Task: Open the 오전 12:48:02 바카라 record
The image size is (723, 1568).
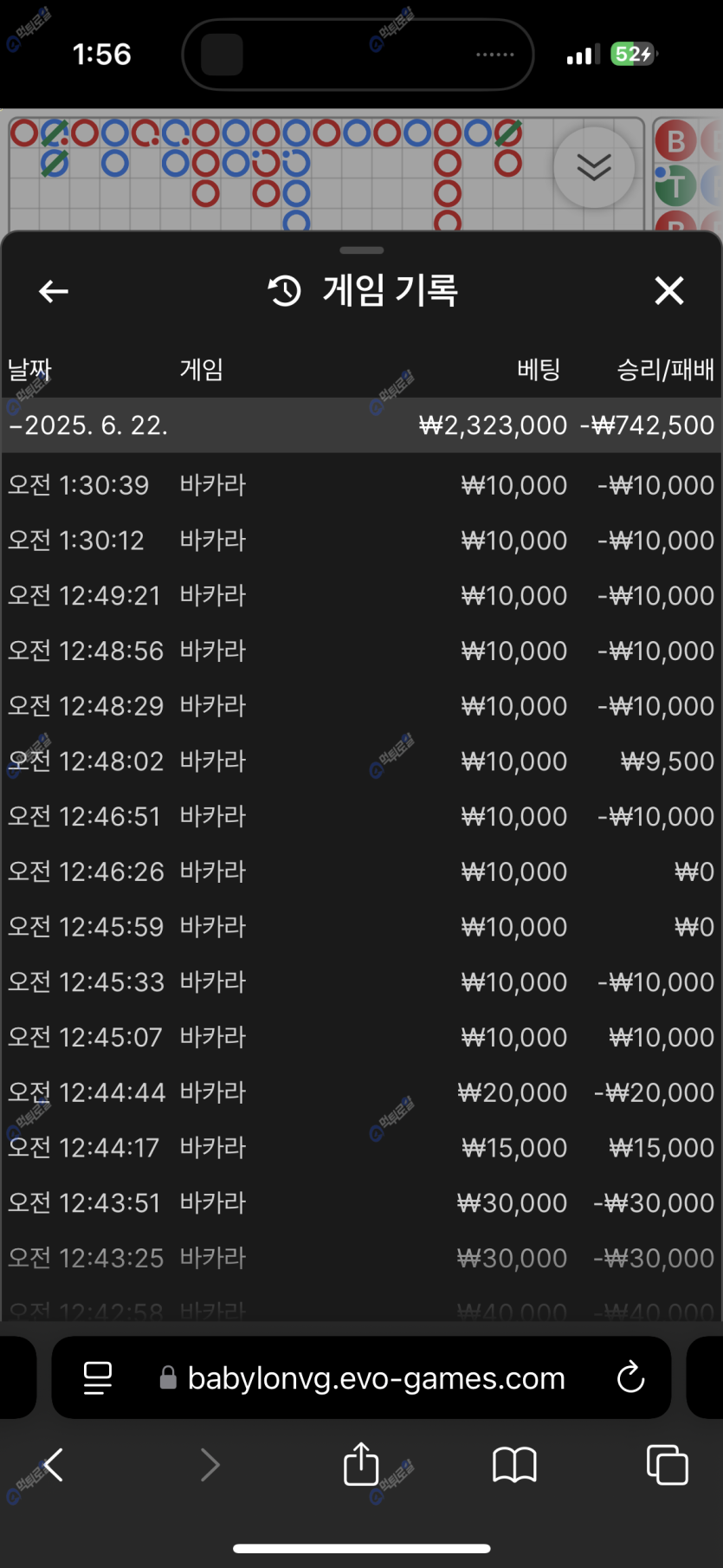Action: (x=362, y=761)
